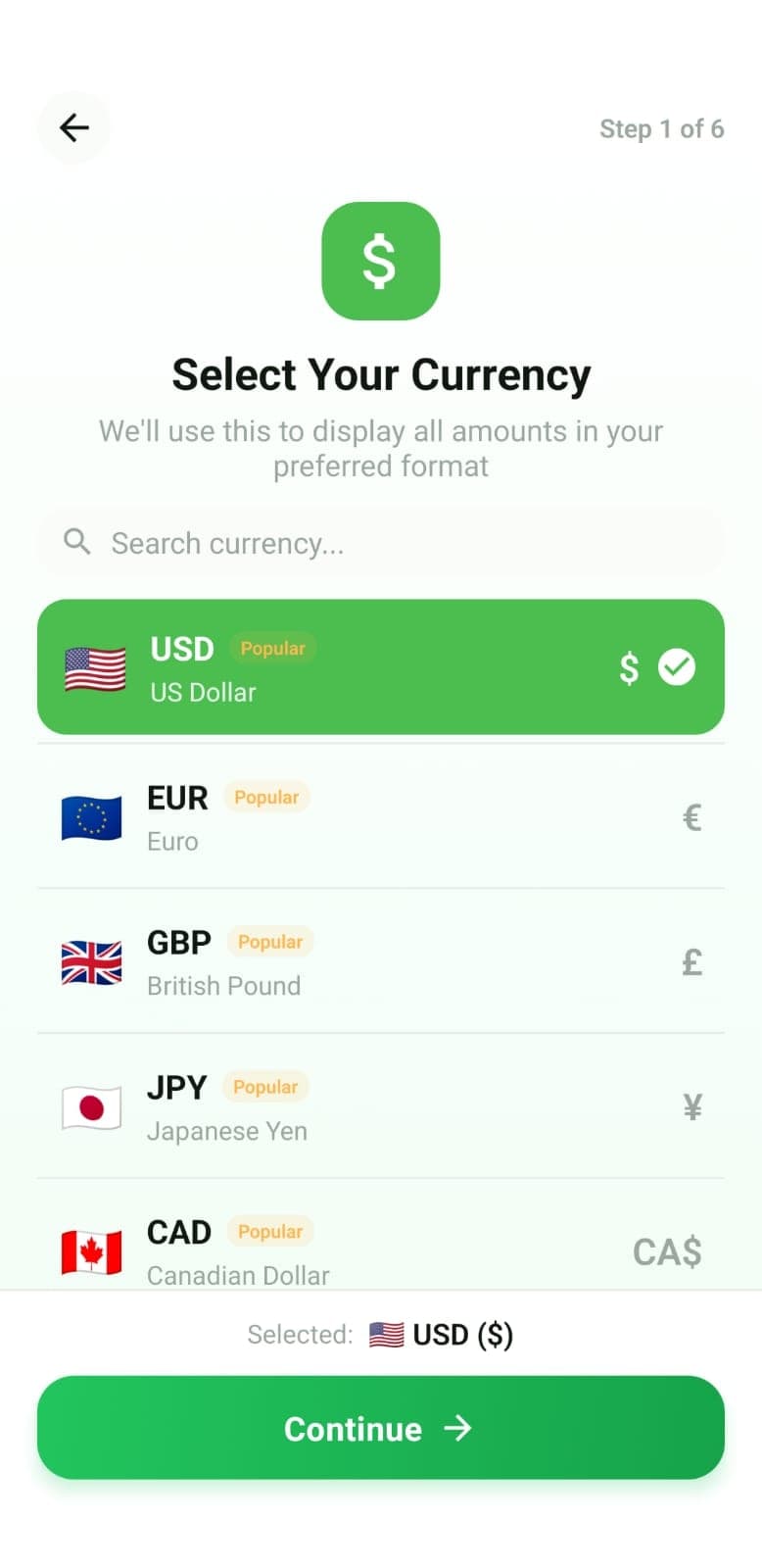Click the yen symbol on the JPY row

[x=692, y=1106]
